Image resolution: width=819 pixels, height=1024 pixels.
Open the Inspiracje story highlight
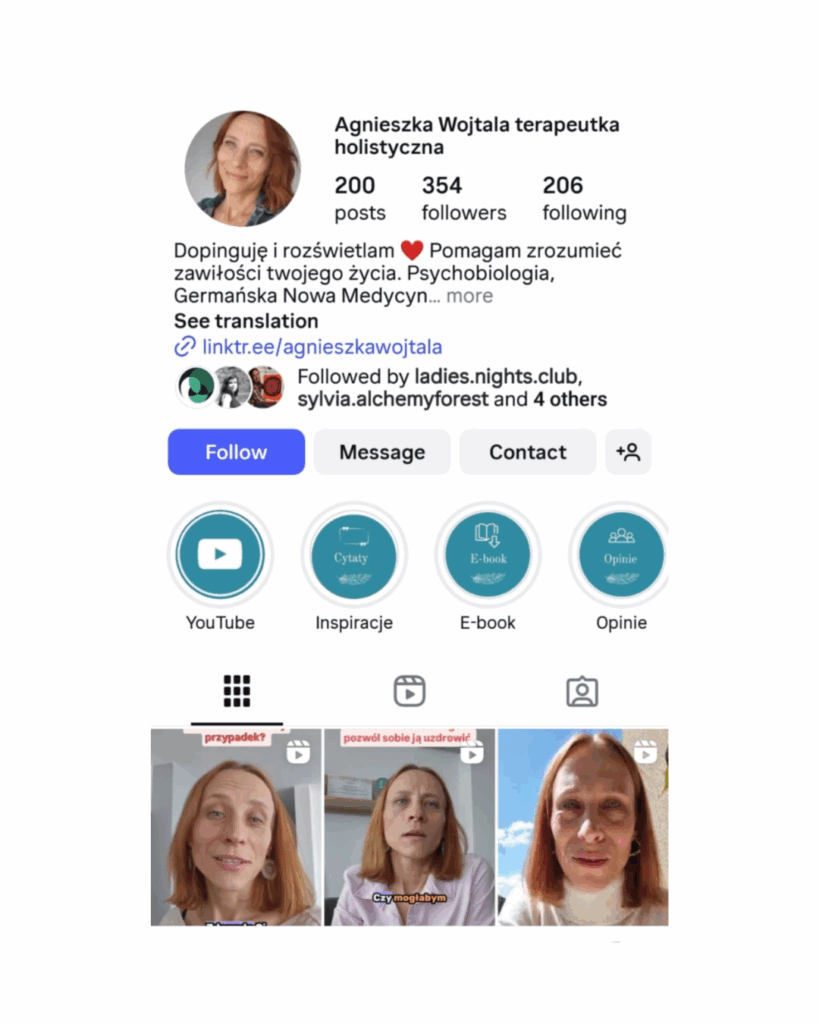353,555
